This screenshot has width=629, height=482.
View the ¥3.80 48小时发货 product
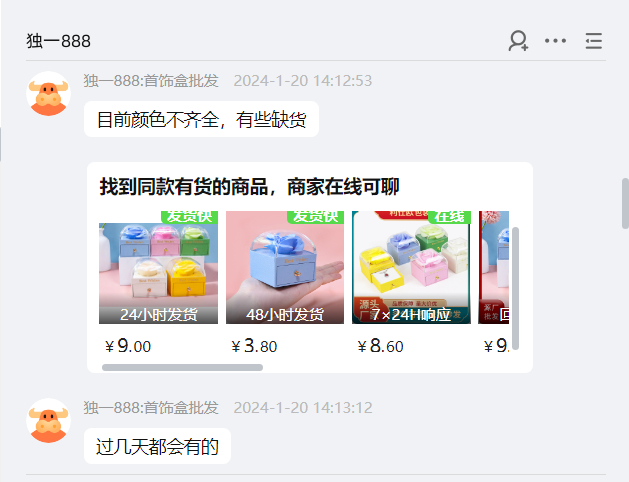tap(285, 268)
